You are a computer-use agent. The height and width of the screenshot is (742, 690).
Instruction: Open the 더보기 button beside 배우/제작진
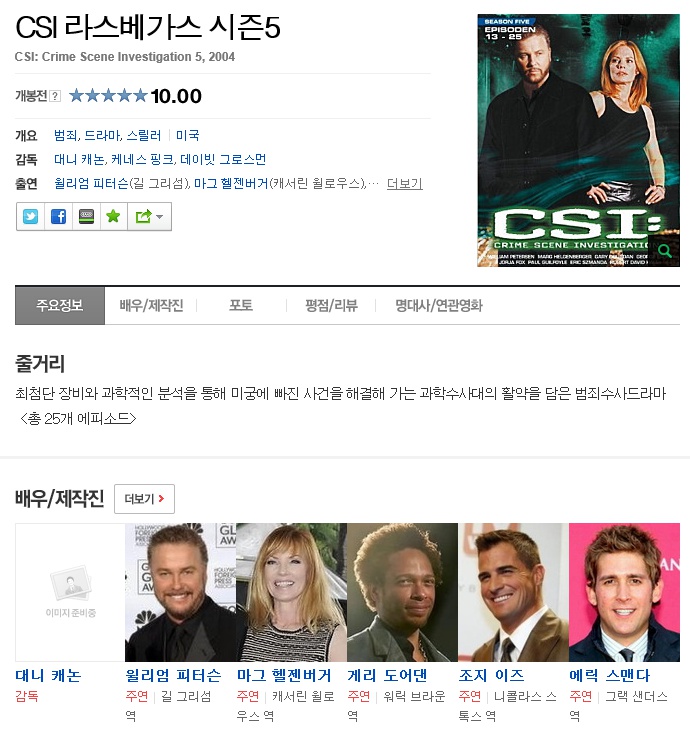pyautogui.click(x=144, y=499)
